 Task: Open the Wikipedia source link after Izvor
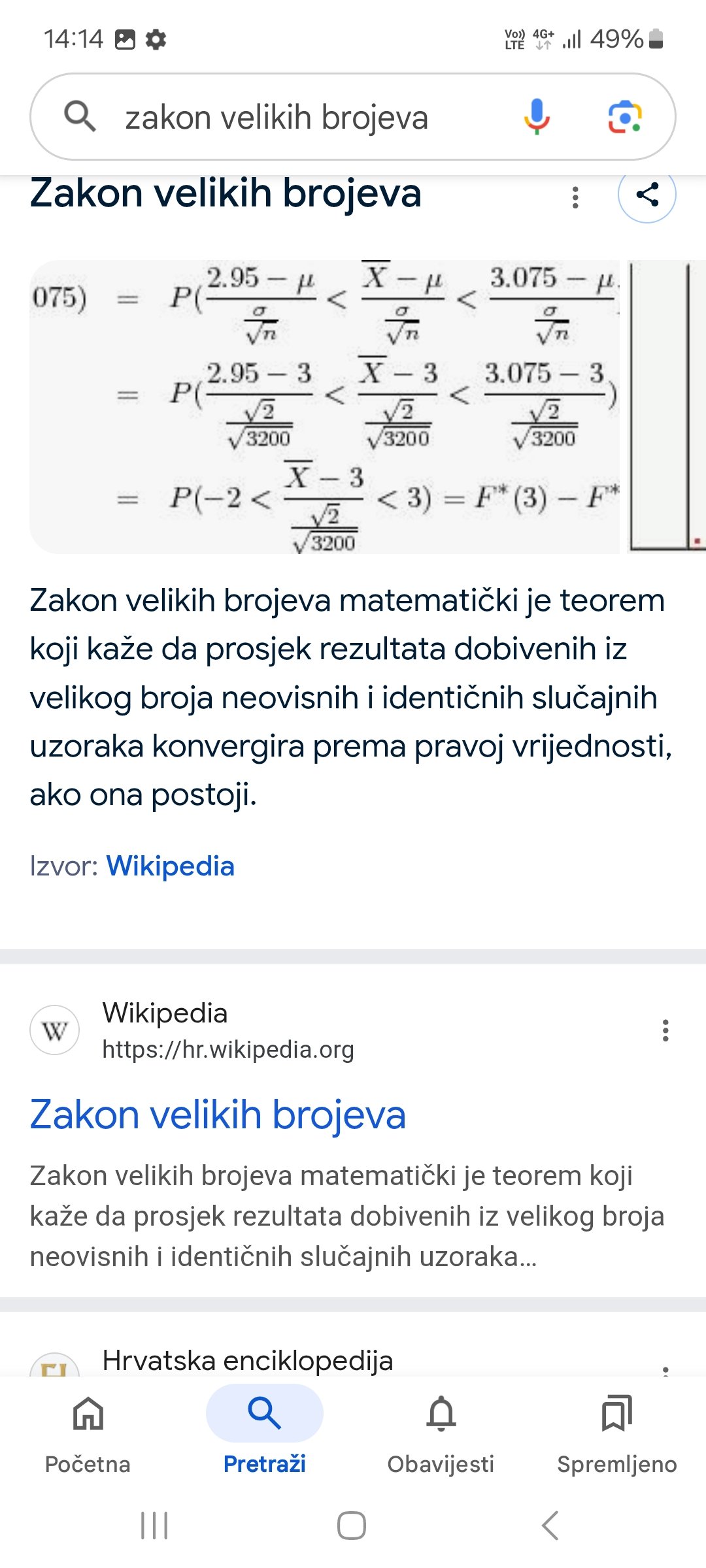pyautogui.click(x=170, y=866)
